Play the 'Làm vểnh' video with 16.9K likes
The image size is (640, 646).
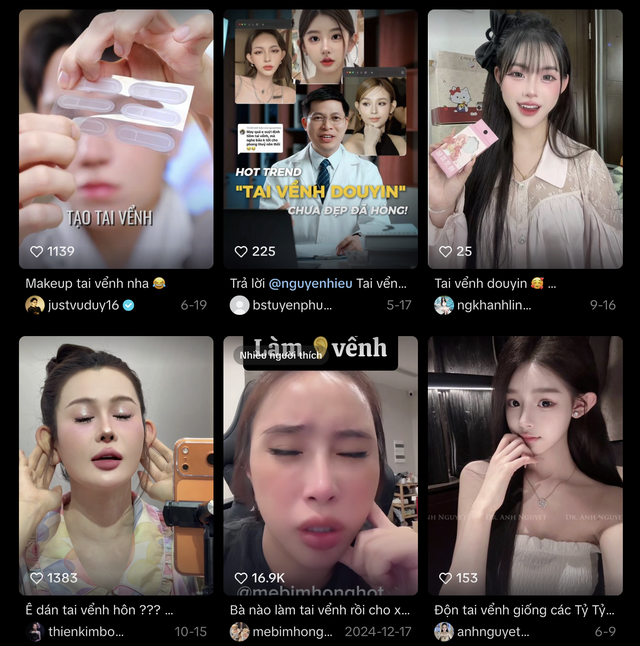pos(320,465)
